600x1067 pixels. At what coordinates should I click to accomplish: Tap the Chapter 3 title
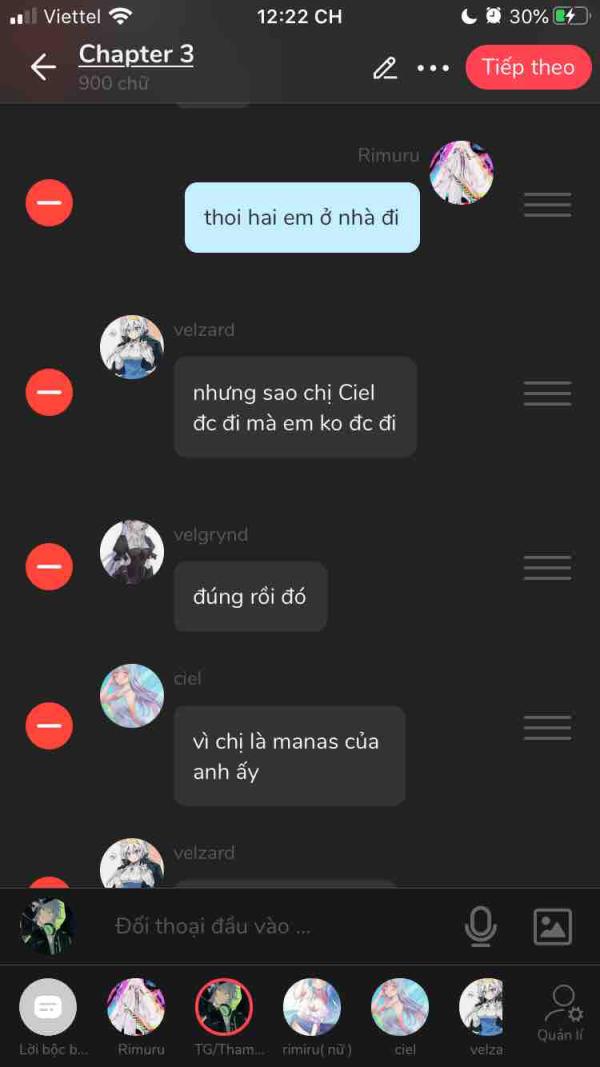[x=136, y=54]
